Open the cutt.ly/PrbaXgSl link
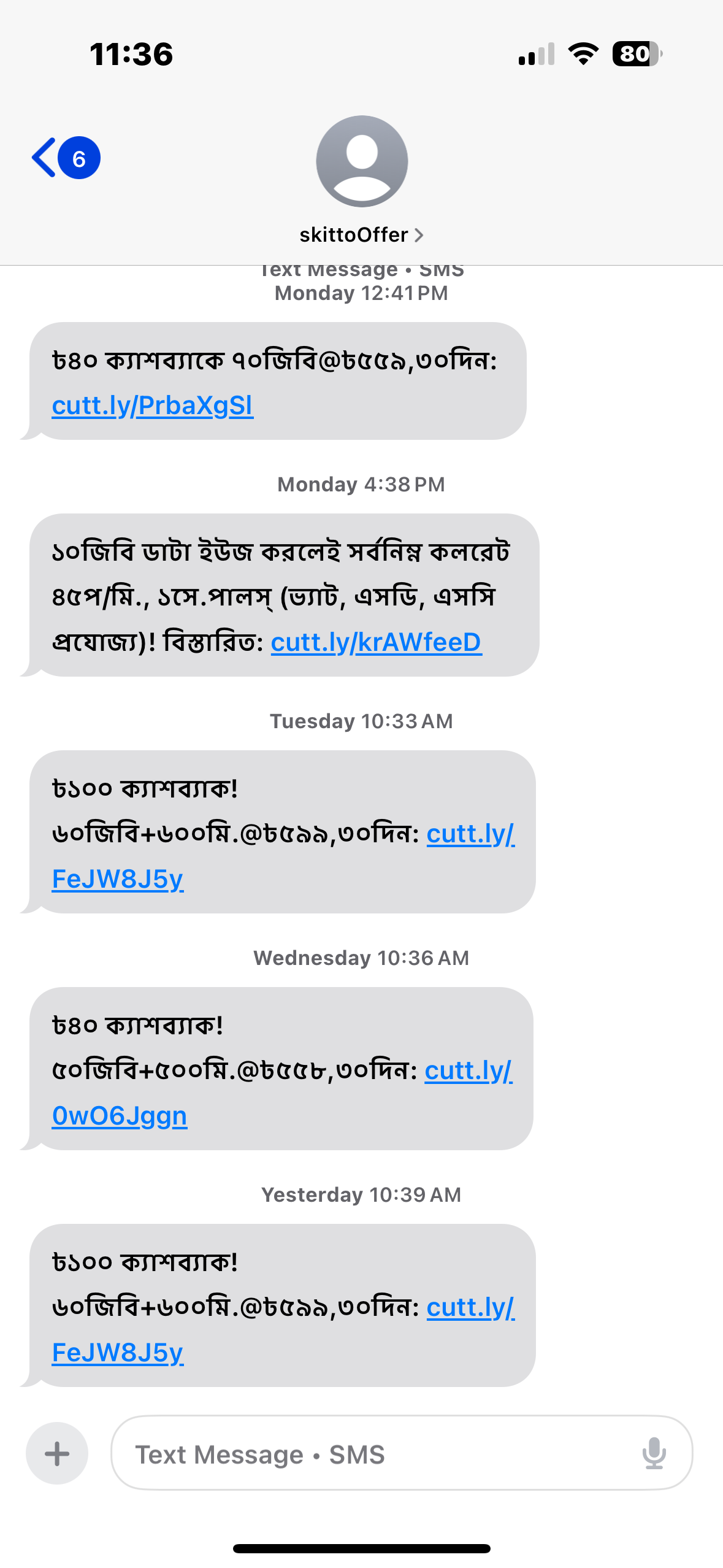The height and width of the screenshot is (1568, 723). tap(152, 405)
